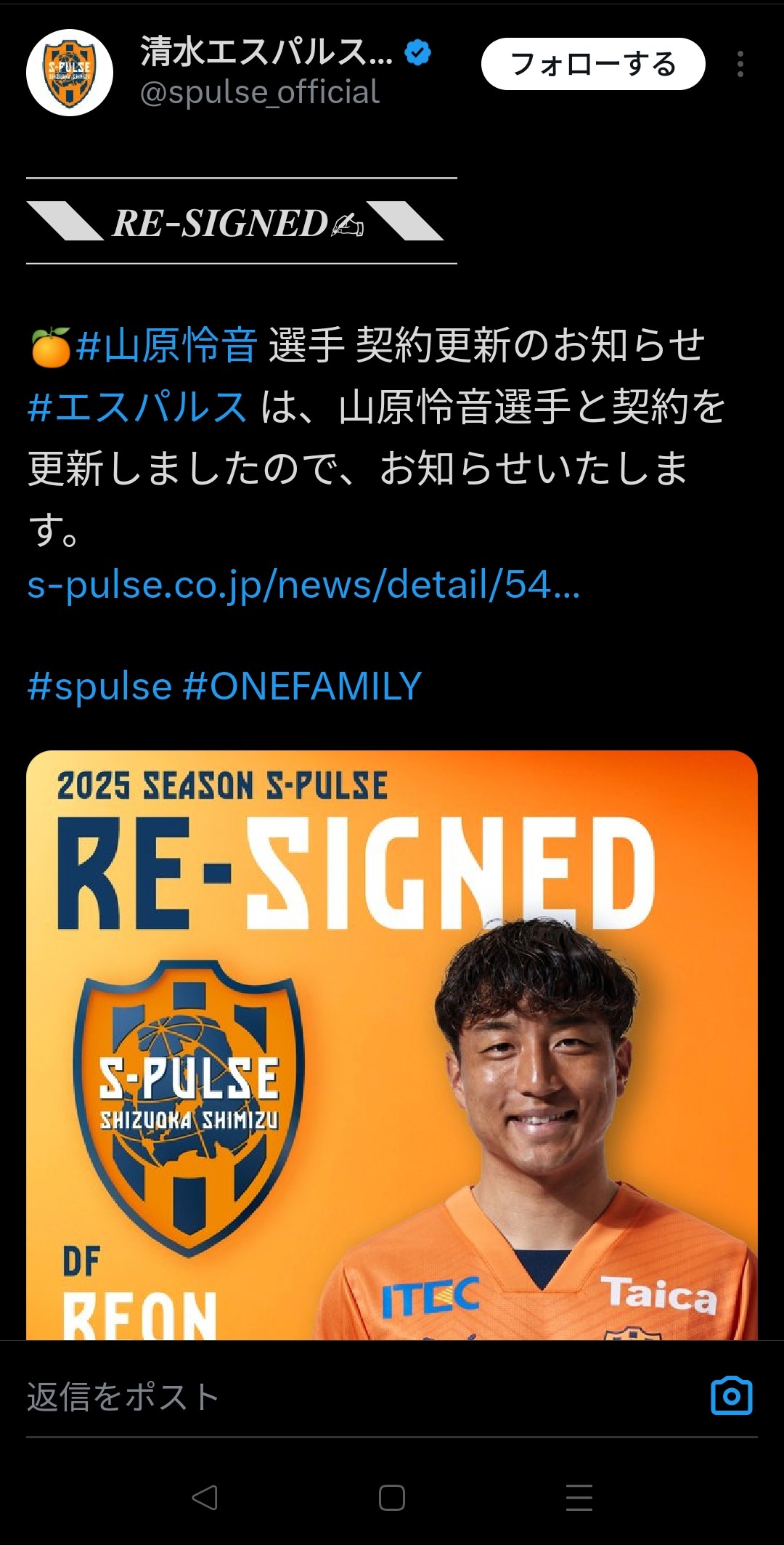
Task: Open the 清水エスパルス profile avatar
Action: [x=70, y=73]
